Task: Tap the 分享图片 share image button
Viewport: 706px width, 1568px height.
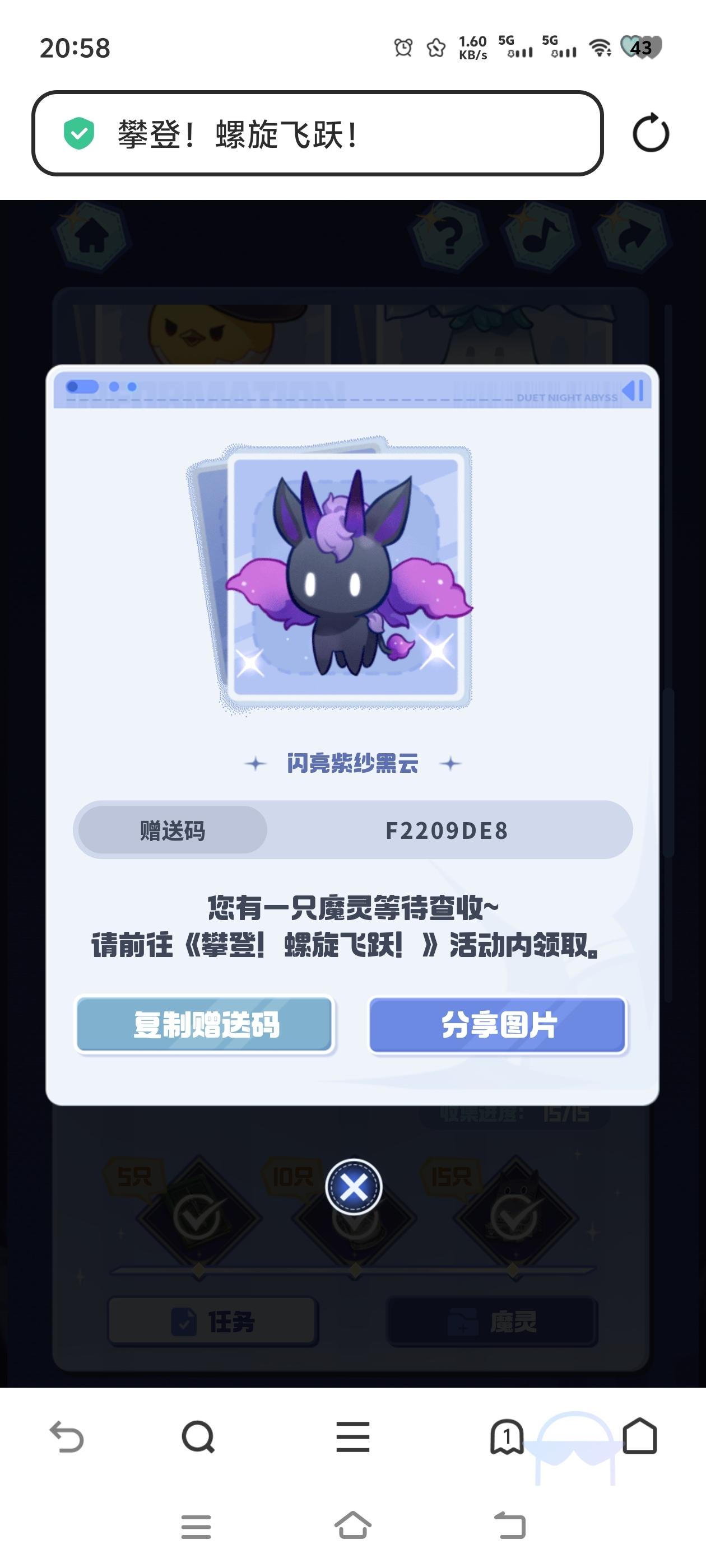Action: [x=498, y=1025]
